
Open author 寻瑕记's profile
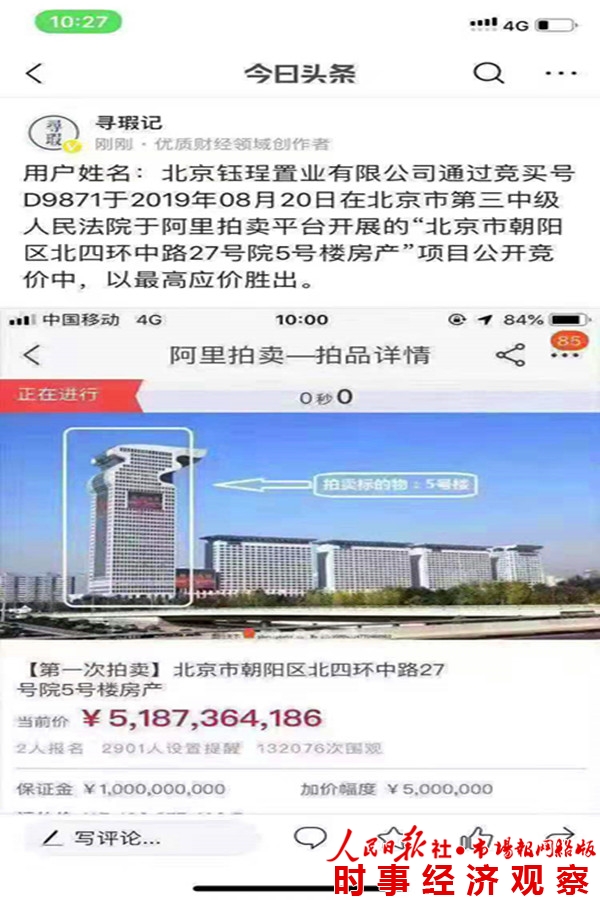[46, 134]
